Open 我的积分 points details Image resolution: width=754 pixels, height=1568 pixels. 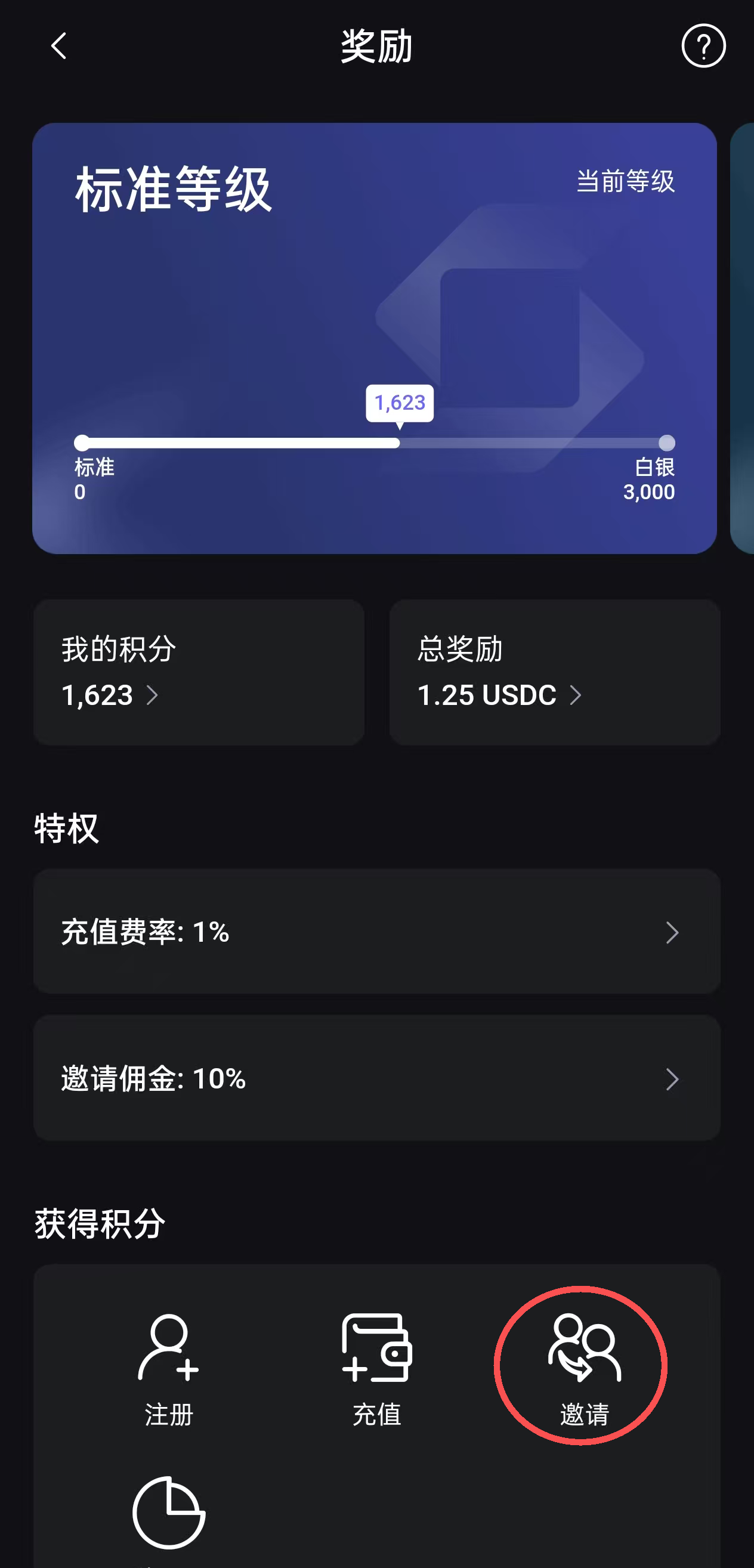click(x=199, y=672)
